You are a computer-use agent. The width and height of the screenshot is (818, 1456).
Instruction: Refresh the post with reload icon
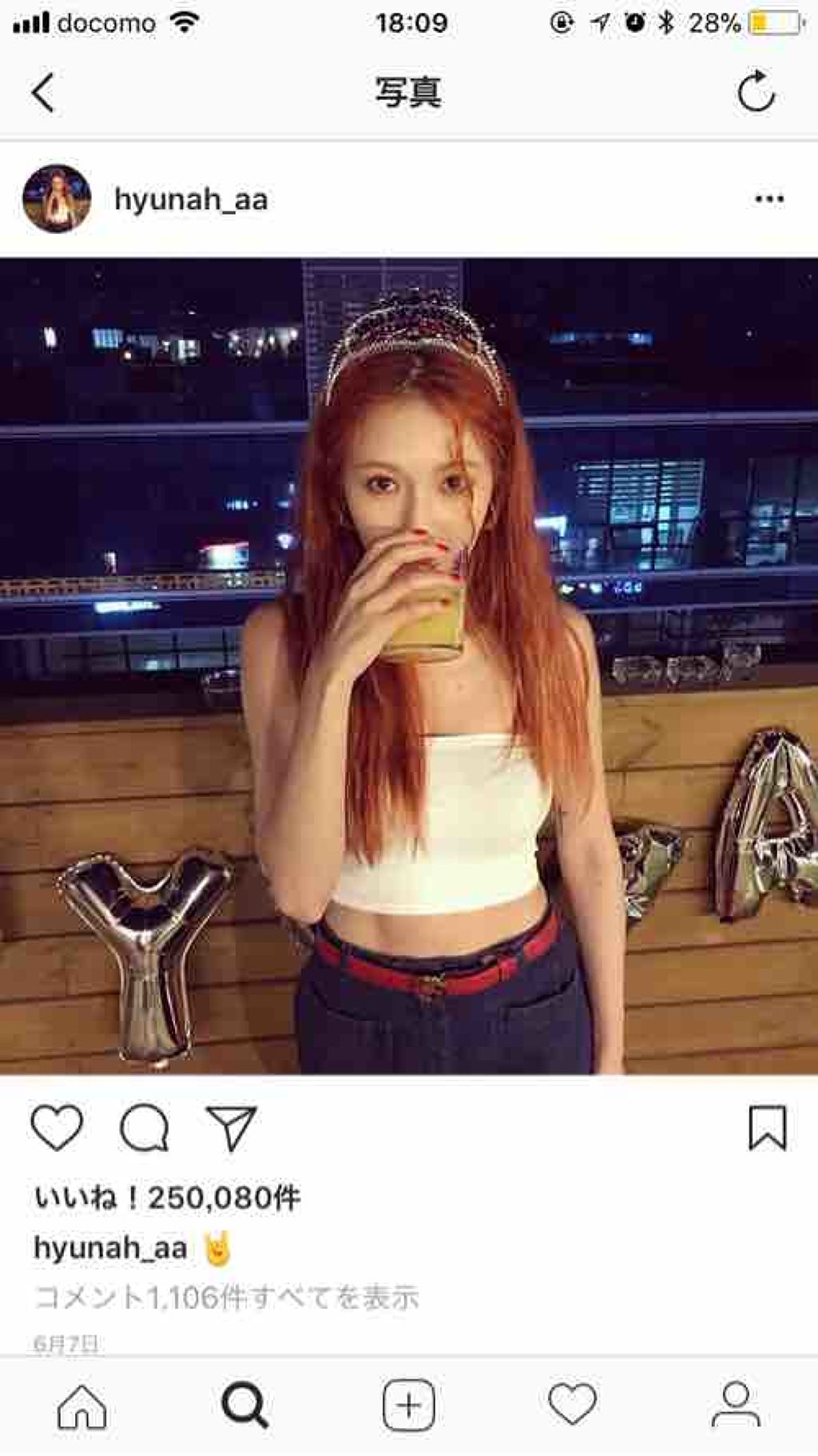tap(755, 93)
